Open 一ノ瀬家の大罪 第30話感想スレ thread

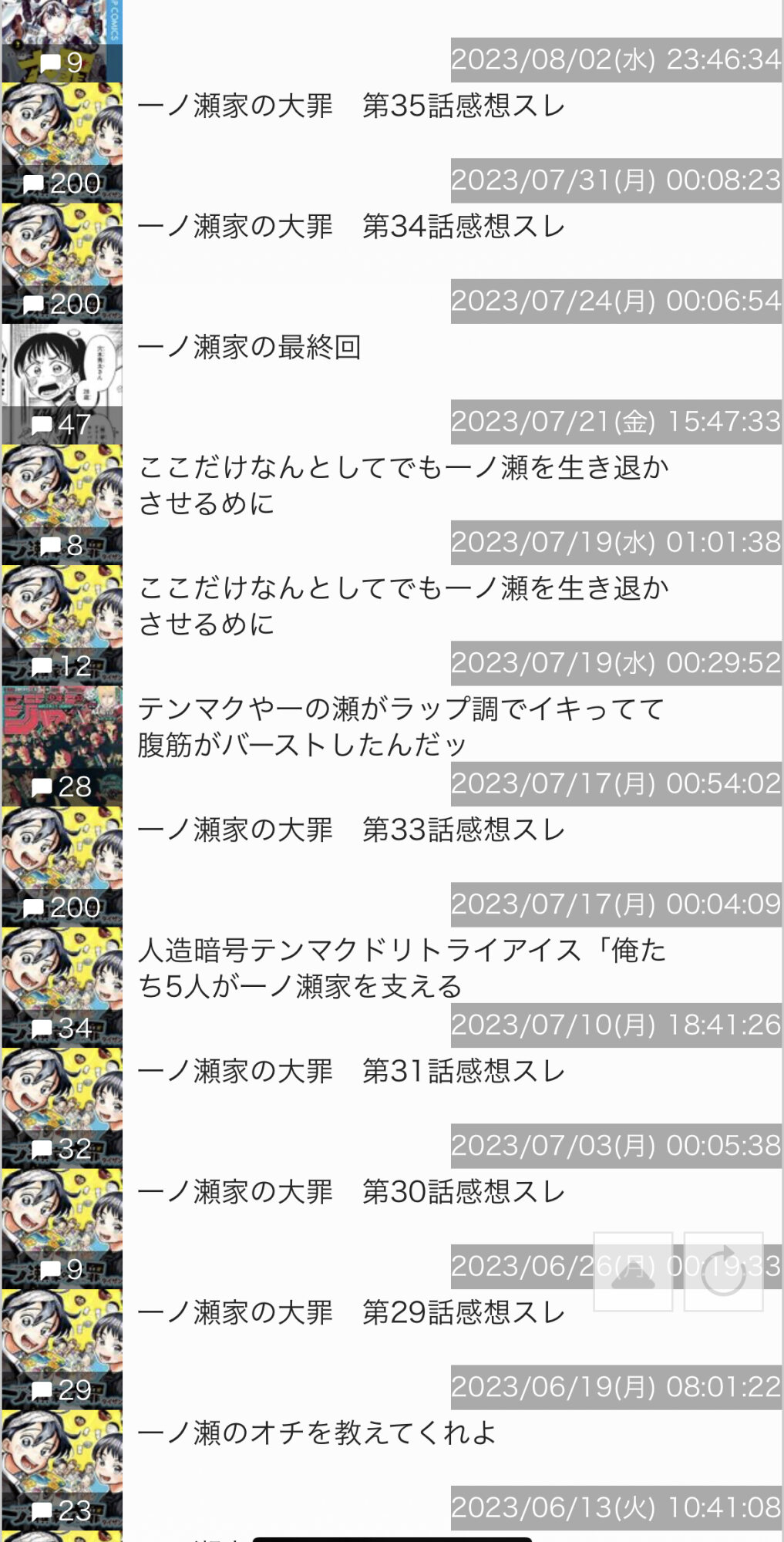[x=392, y=1228]
